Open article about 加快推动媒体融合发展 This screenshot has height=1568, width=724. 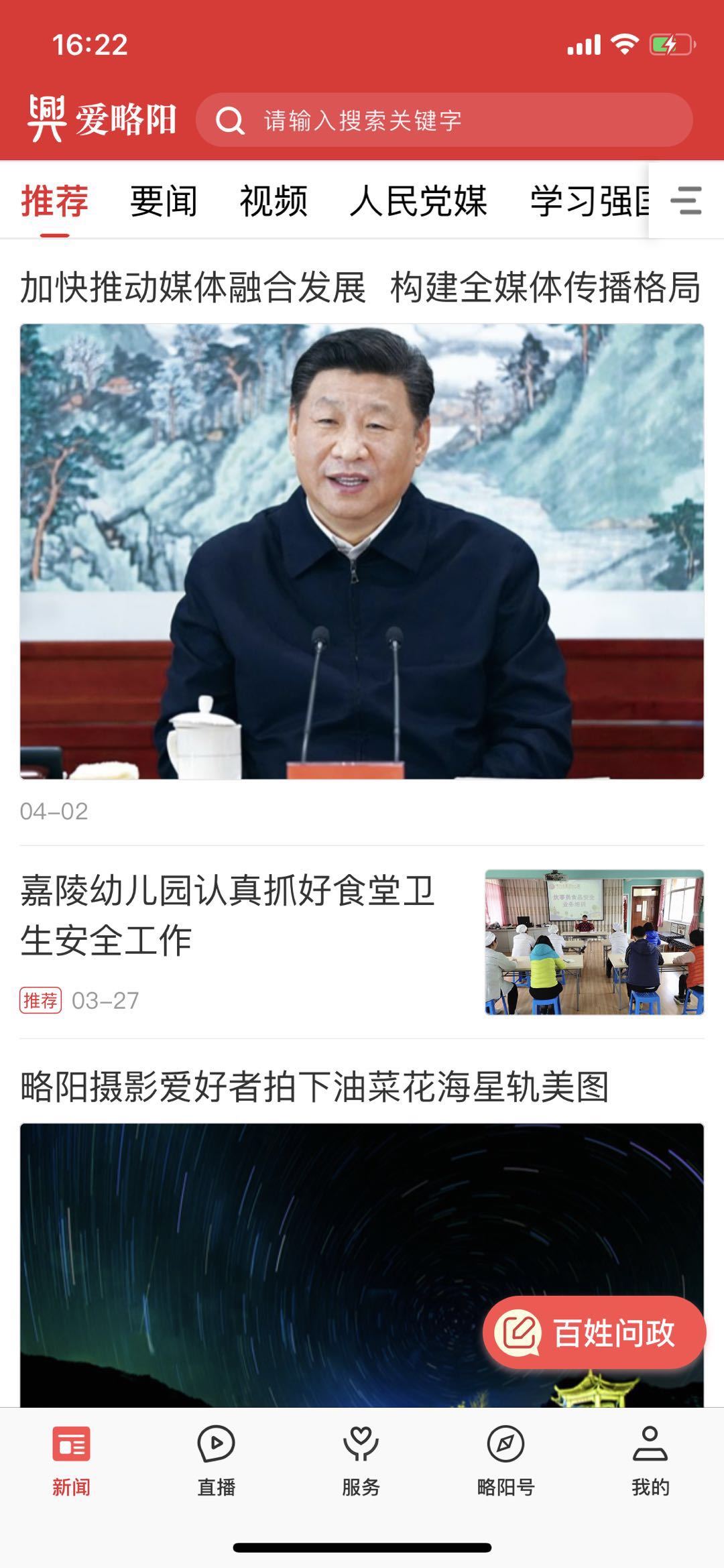point(361,287)
